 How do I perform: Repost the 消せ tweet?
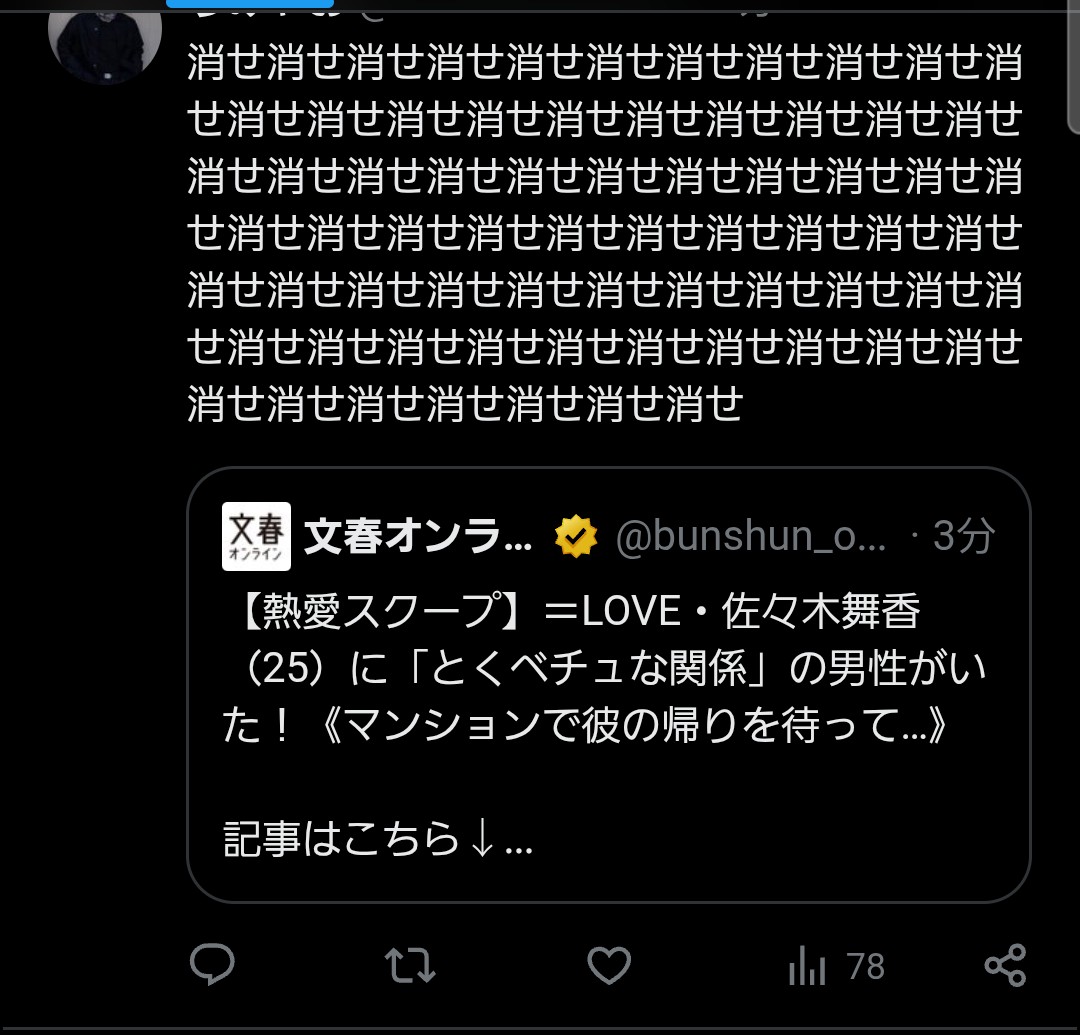(x=410, y=965)
